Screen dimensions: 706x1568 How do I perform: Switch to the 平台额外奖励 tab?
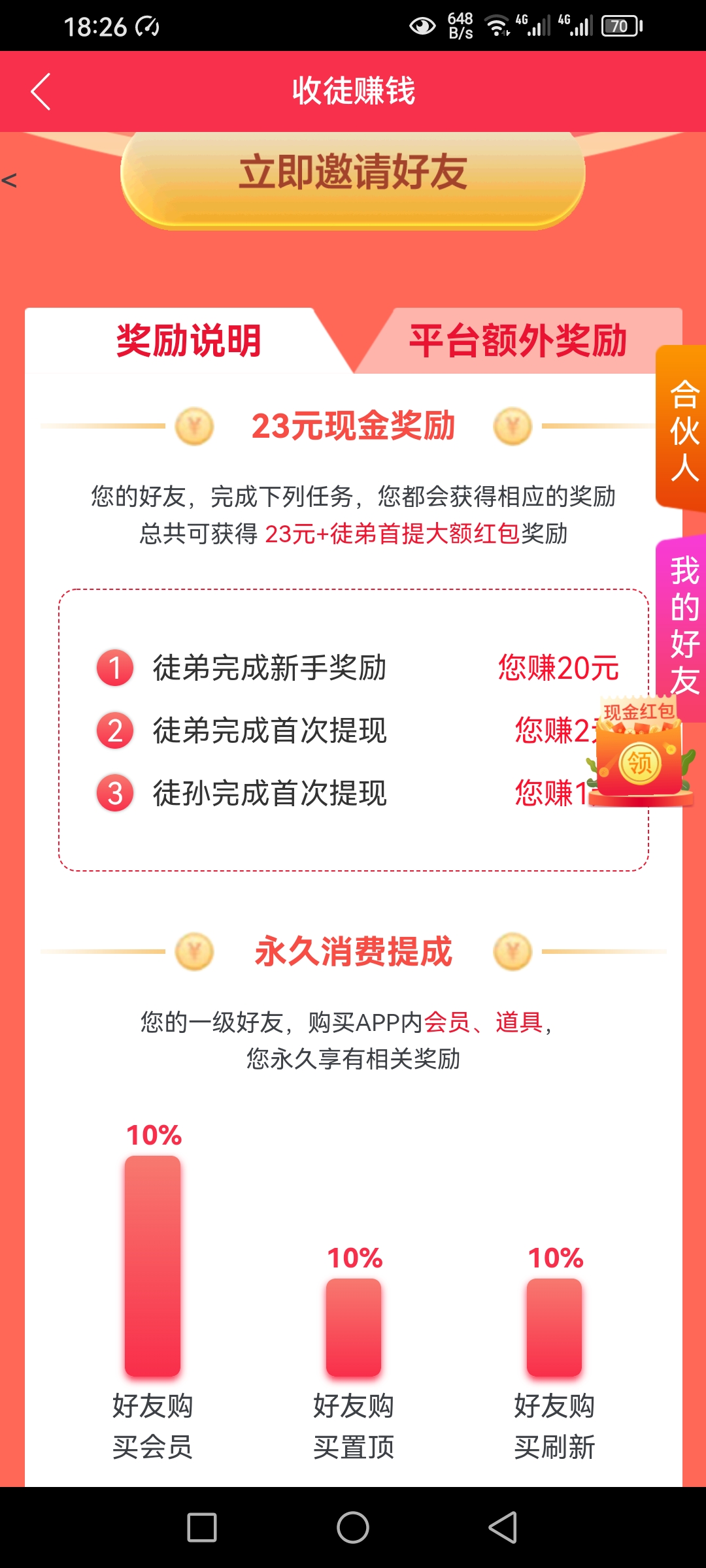click(518, 340)
